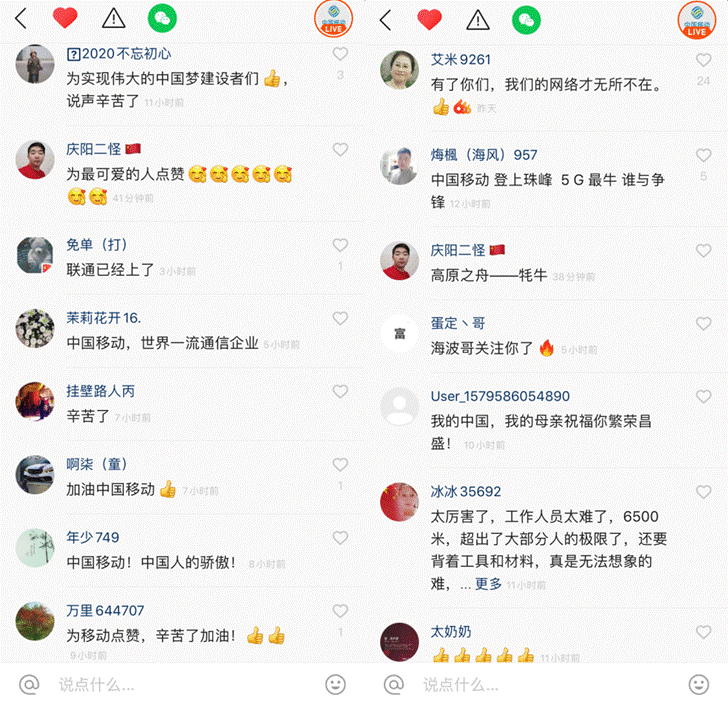Open 艾米 9261's profile avatar
The width and height of the screenshot is (728, 709).
[x=400, y=70]
